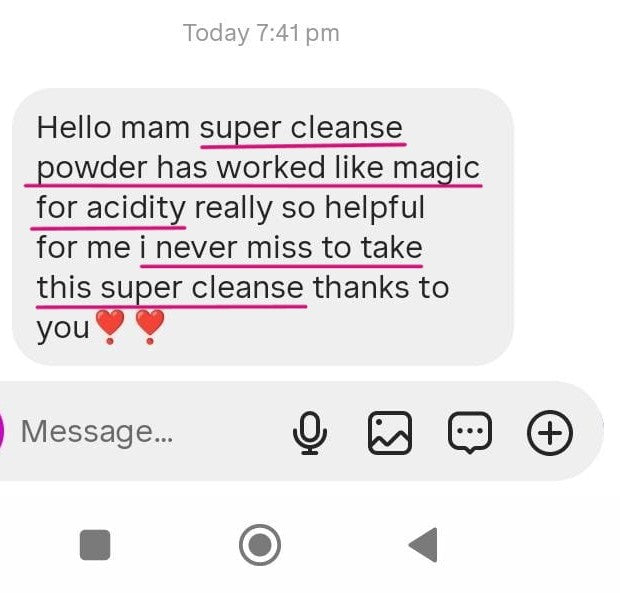
Task: Open the sticker and GIF picker
Action: pos(469,433)
